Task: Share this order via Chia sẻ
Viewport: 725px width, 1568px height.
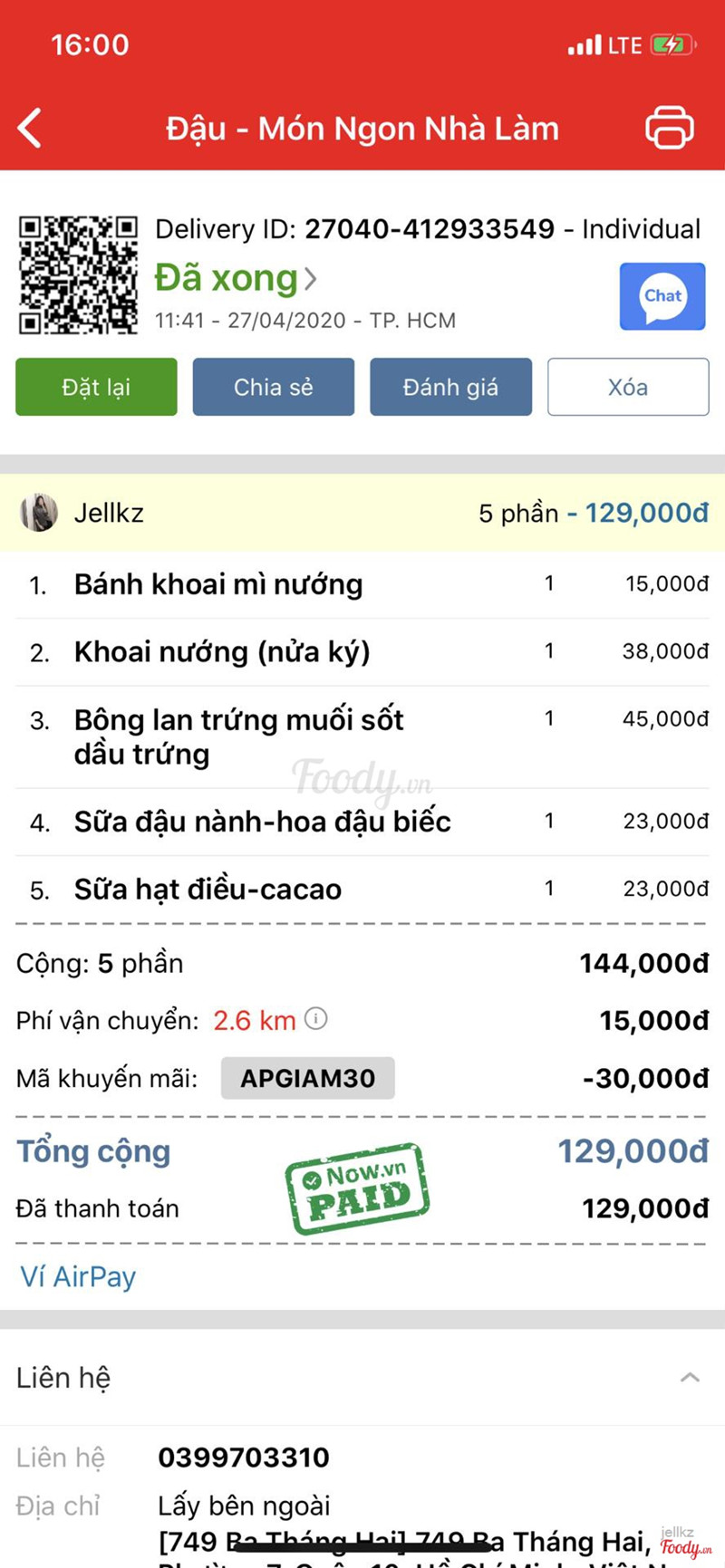Action: tap(273, 387)
